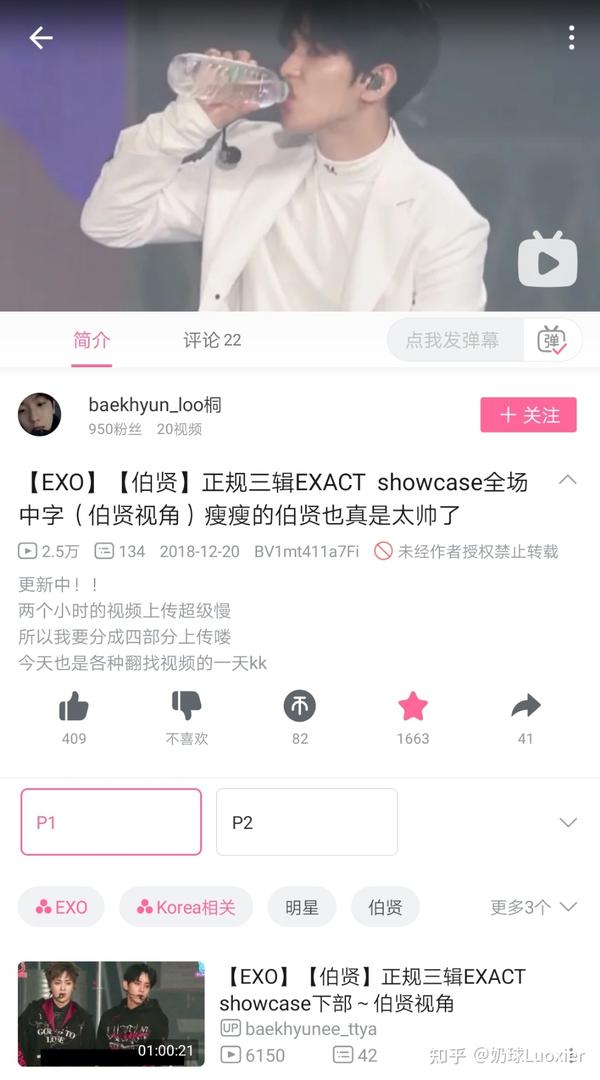Image resolution: width=600 pixels, height=1080 pixels.
Task: Share the video using the arrow icon
Action: (526, 708)
